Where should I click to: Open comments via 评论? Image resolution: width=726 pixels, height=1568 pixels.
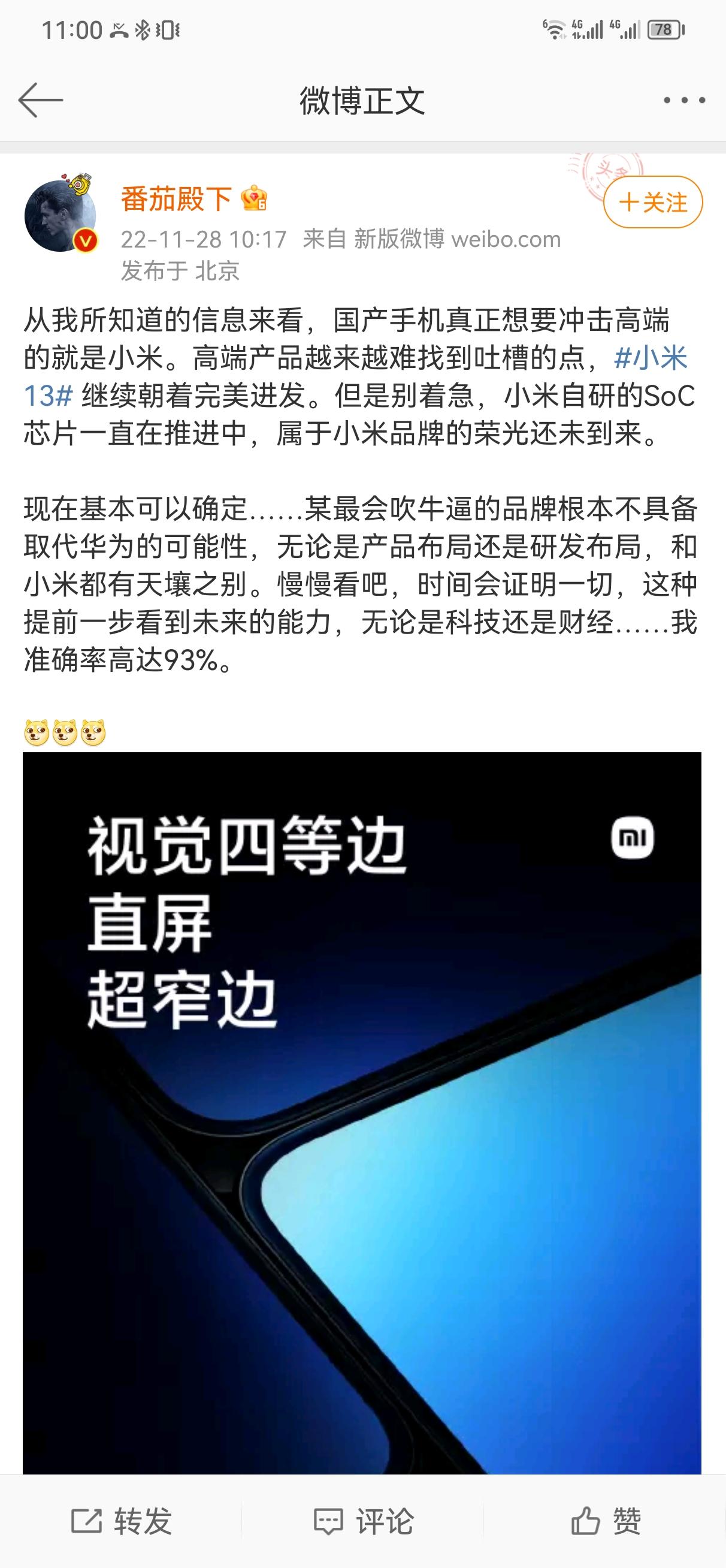pos(364,1522)
